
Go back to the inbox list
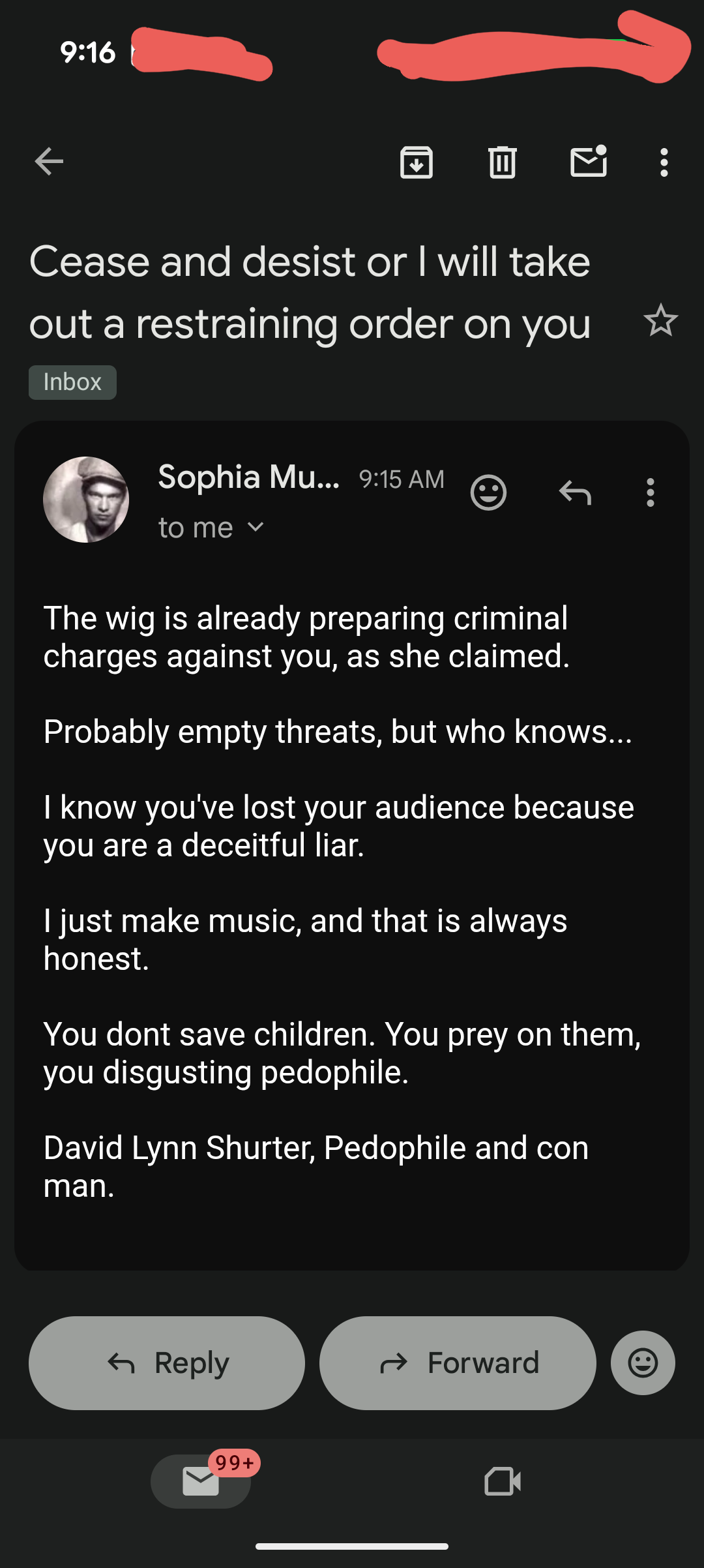[x=49, y=162]
